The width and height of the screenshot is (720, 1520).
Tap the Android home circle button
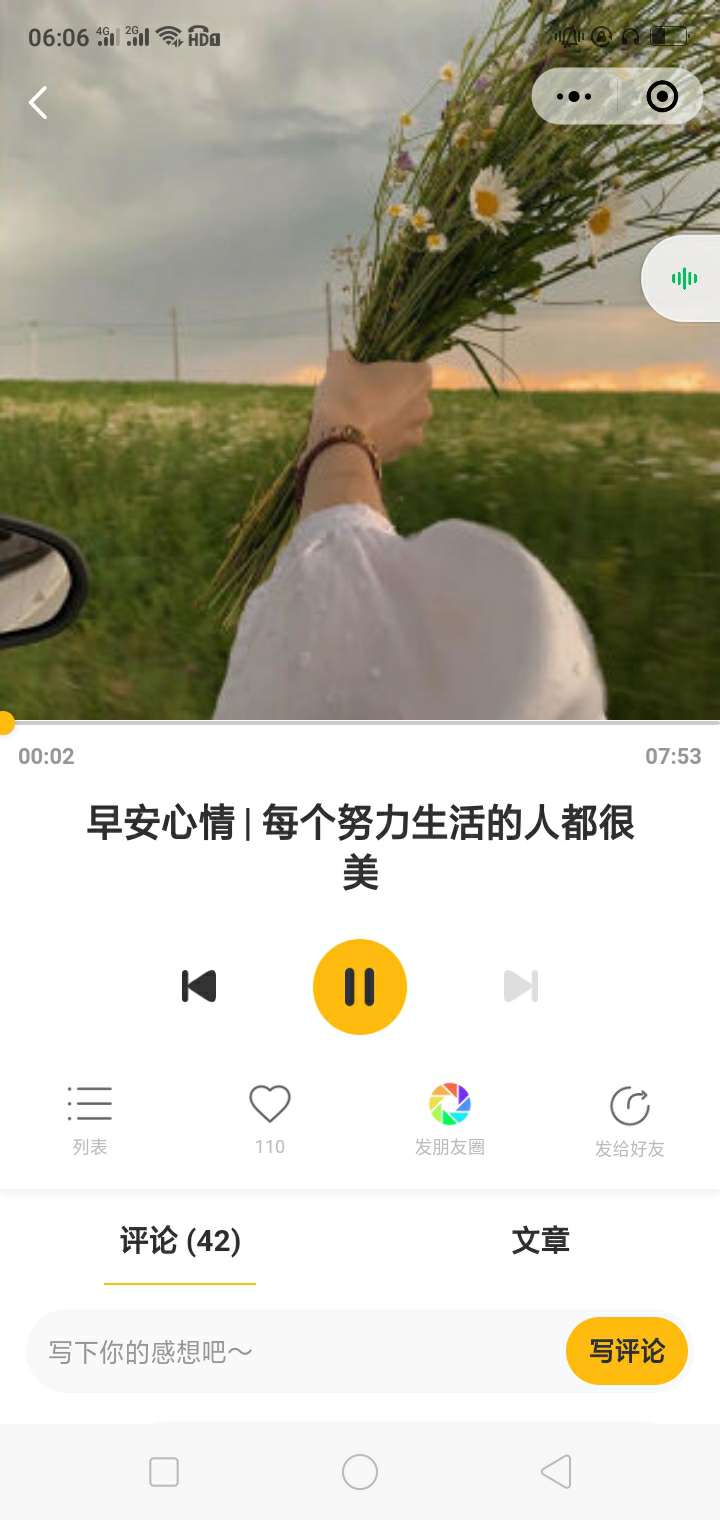tap(360, 1472)
